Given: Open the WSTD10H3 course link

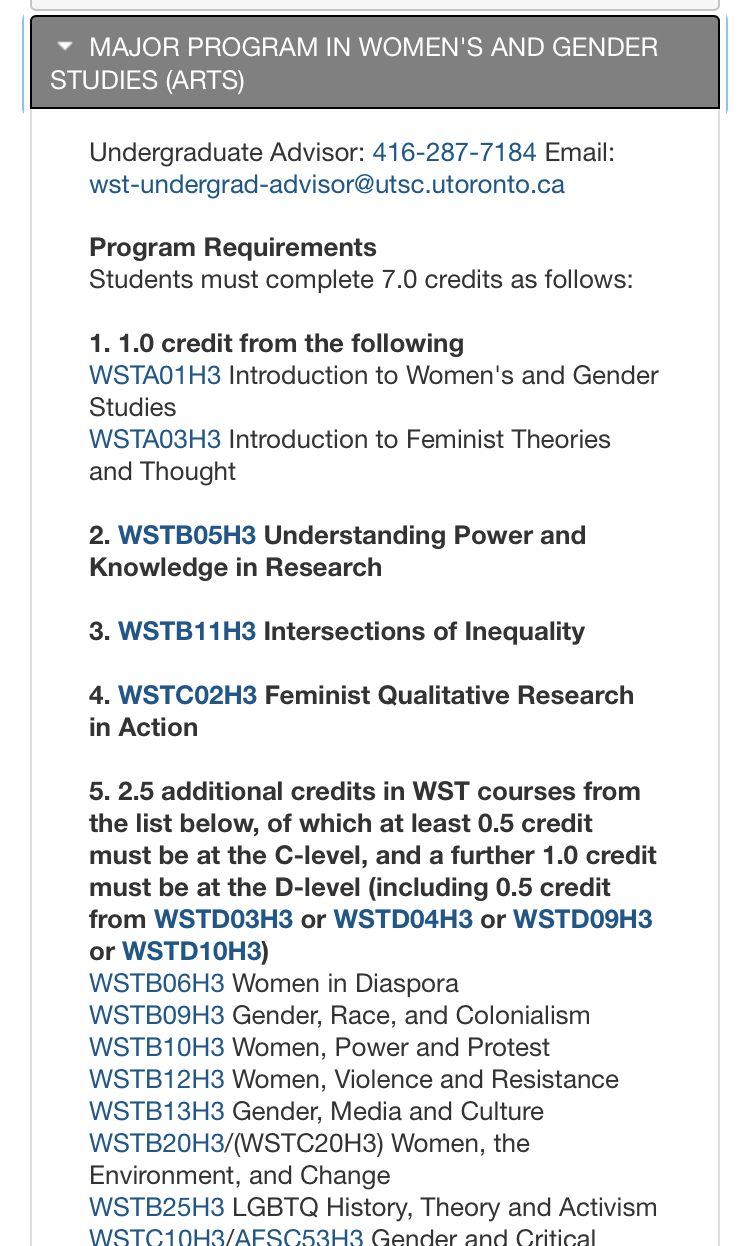Looking at the screenshot, I should (191, 952).
